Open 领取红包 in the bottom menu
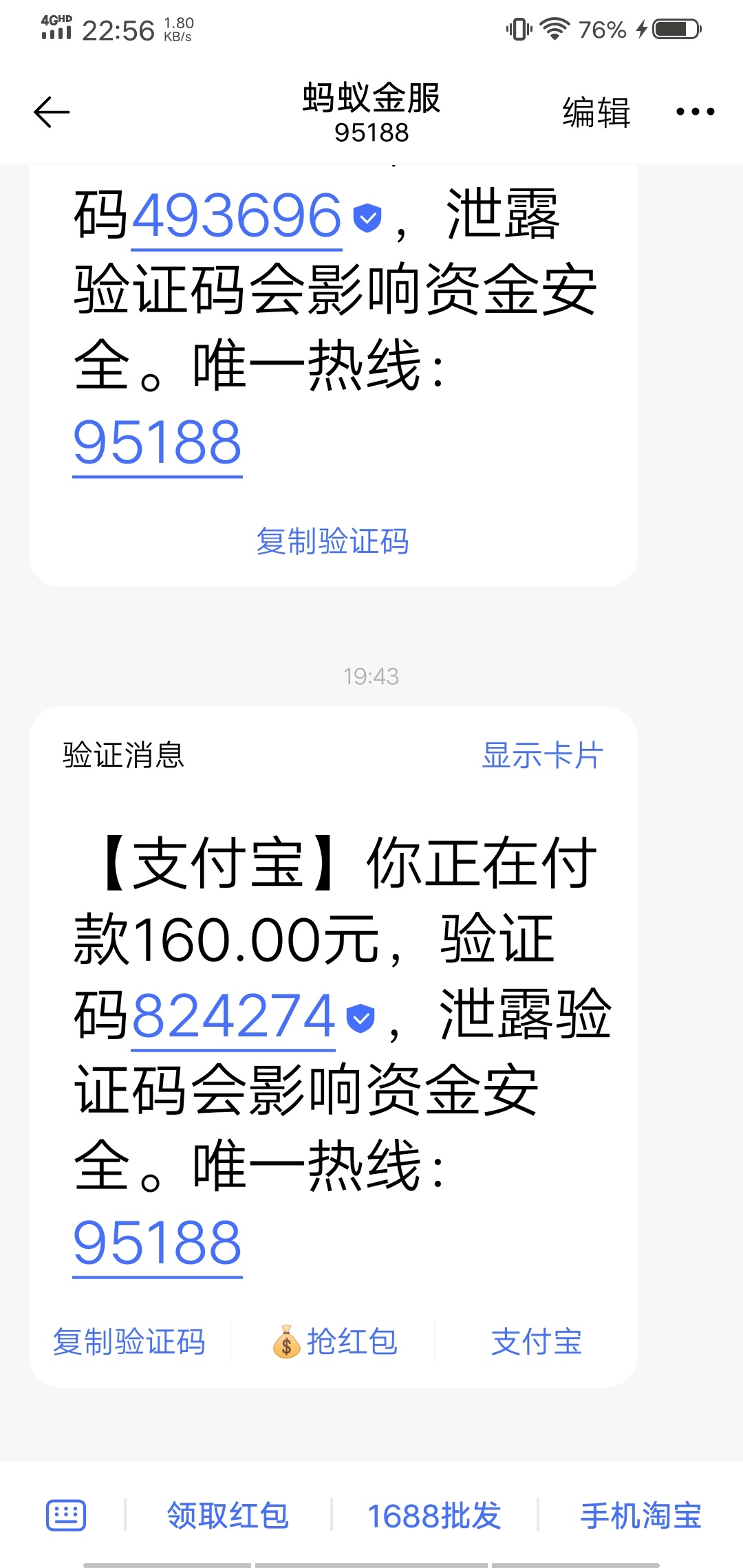Viewport: 743px width, 1568px height. coord(228,1516)
